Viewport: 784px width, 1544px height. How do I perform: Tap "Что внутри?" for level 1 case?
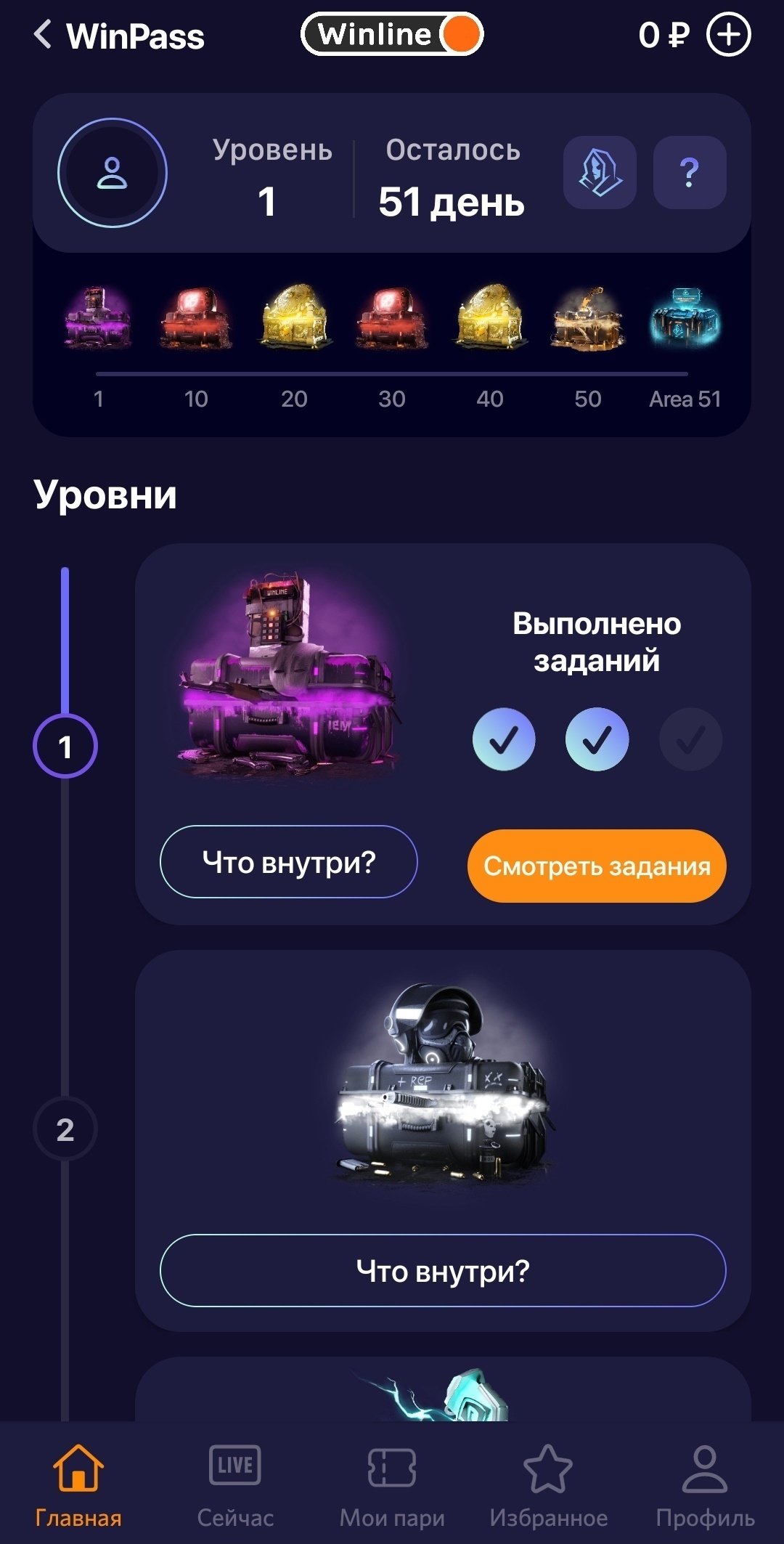(288, 862)
